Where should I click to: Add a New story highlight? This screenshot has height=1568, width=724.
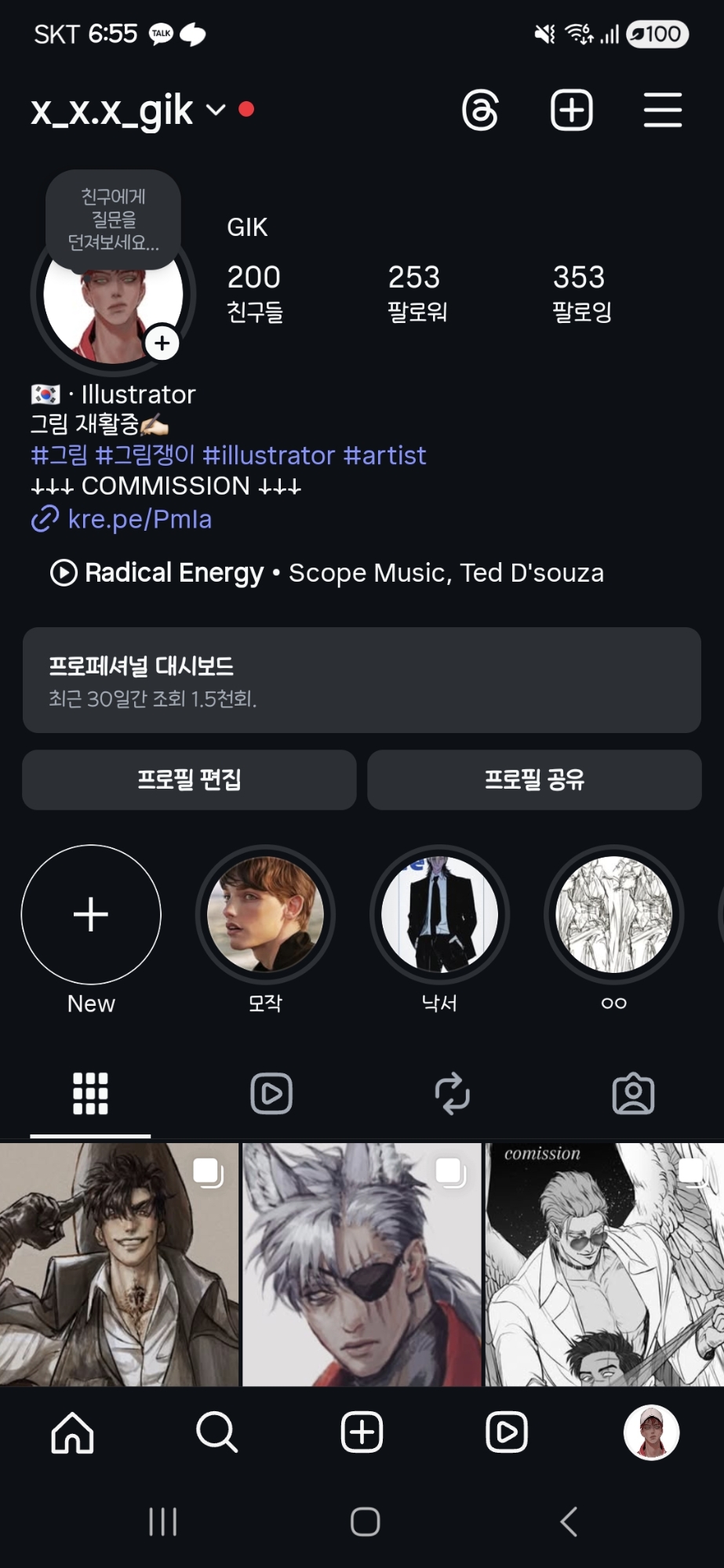click(x=91, y=915)
